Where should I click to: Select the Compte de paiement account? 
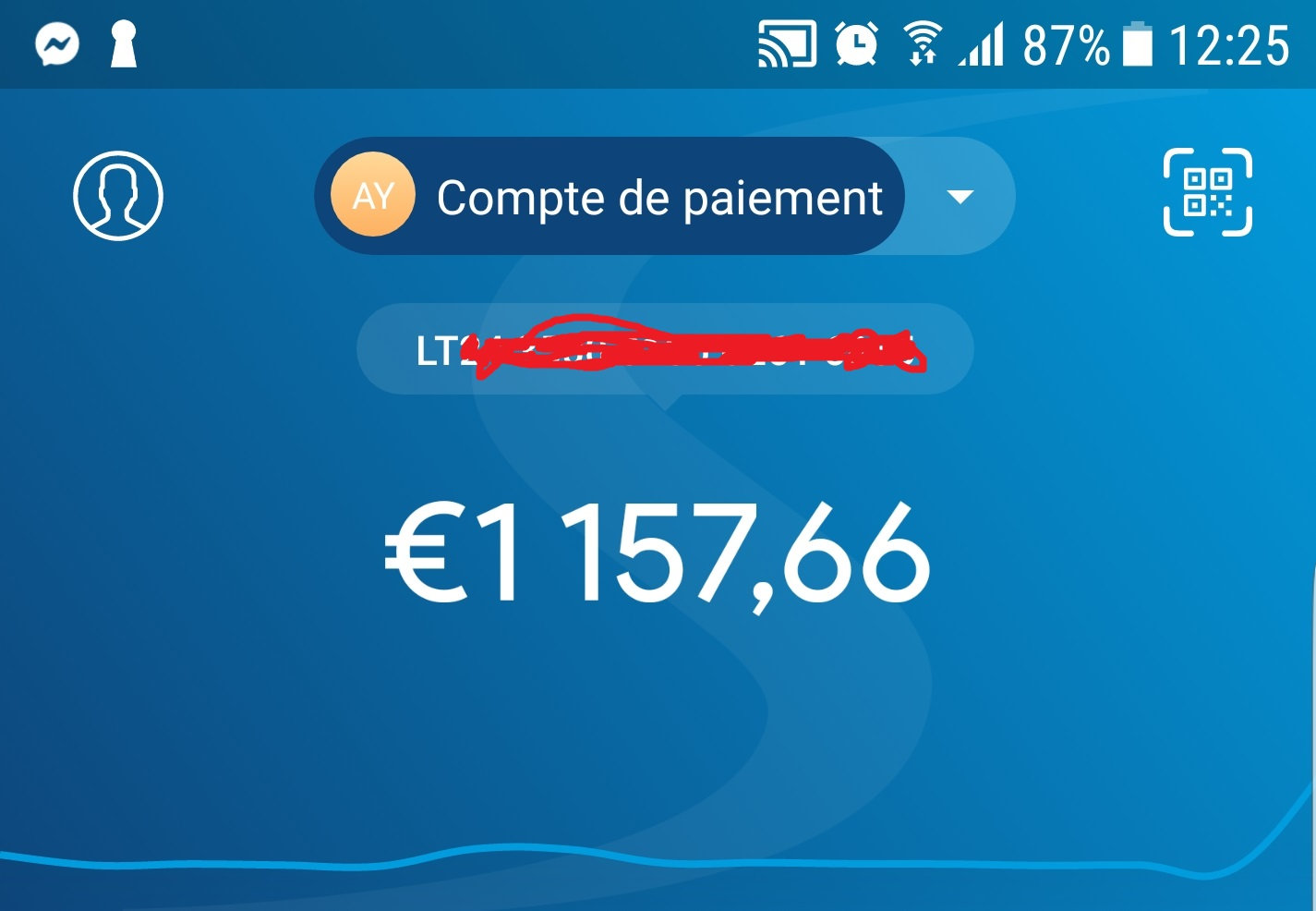[x=610, y=197]
